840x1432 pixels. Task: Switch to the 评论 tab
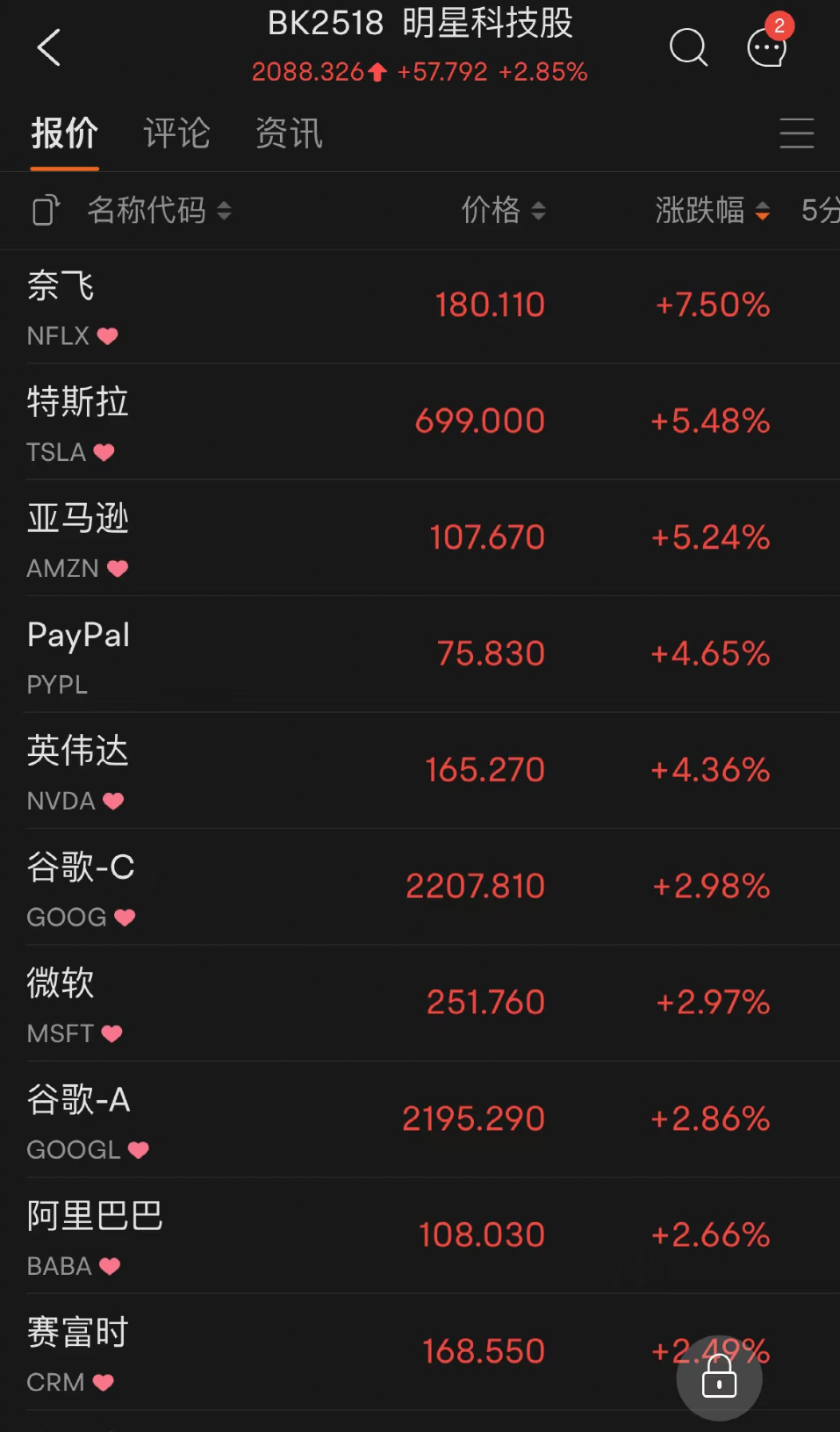click(176, 133)
